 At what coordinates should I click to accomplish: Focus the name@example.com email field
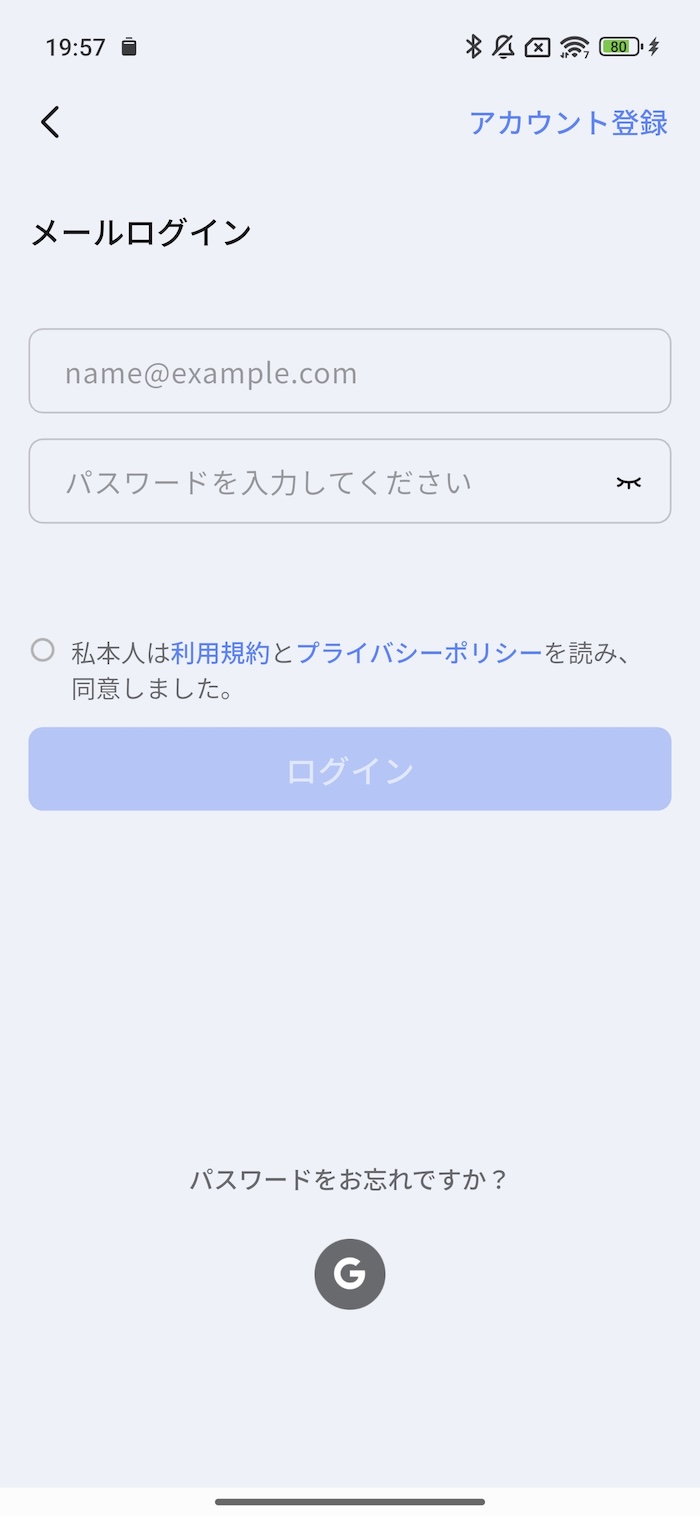coord(349,371)
